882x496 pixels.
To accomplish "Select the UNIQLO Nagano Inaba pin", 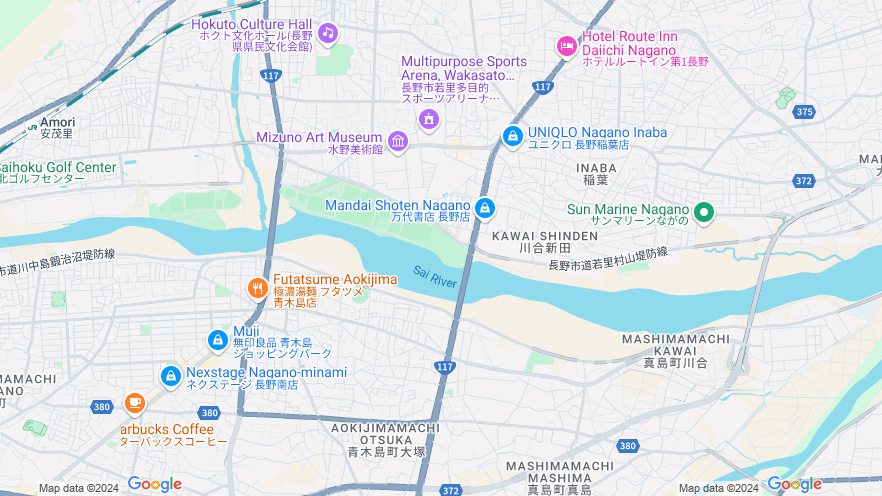I will click(512, 136).
